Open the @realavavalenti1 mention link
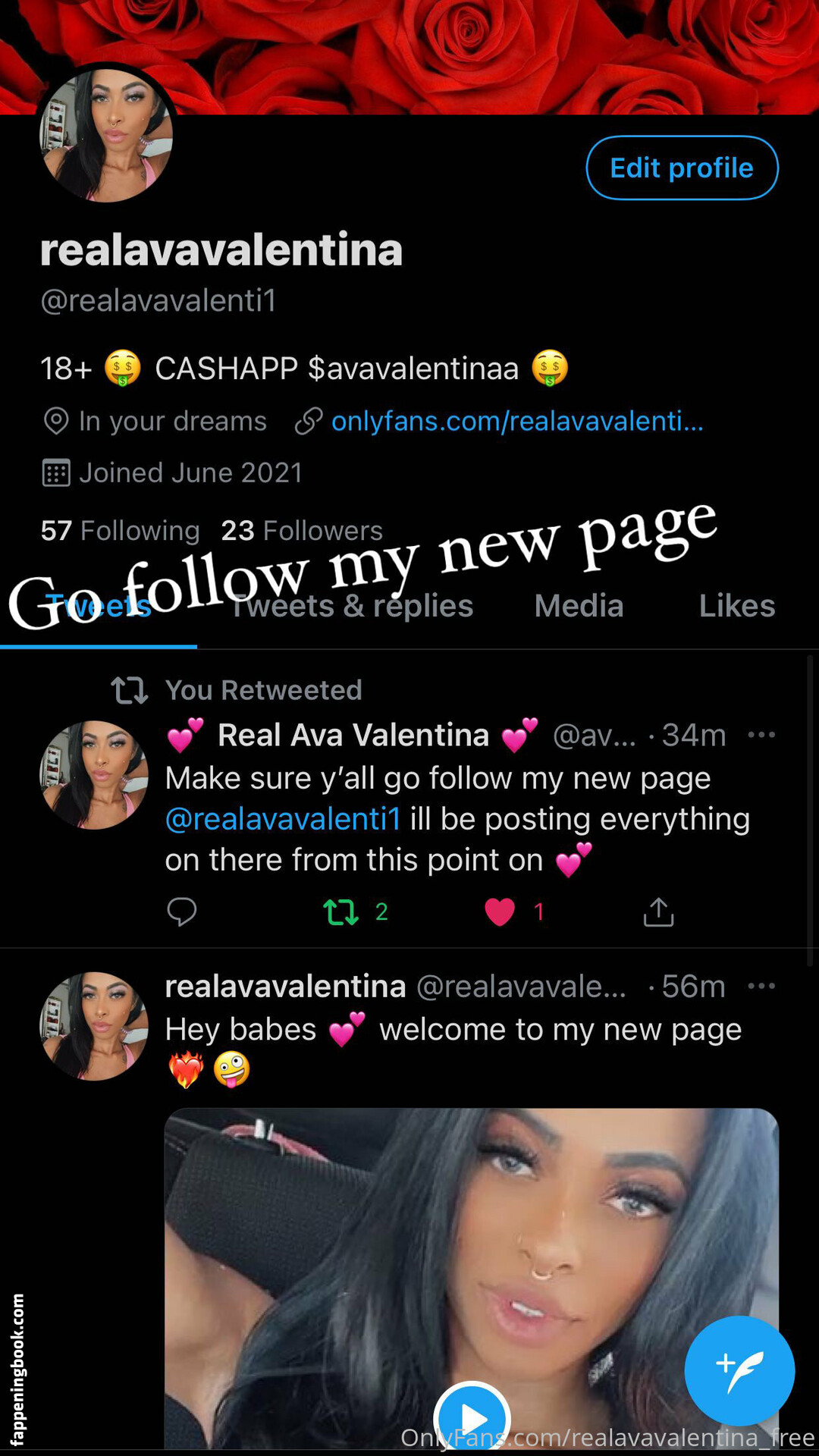The image size is (819, 1456). [x=283, y=819]
